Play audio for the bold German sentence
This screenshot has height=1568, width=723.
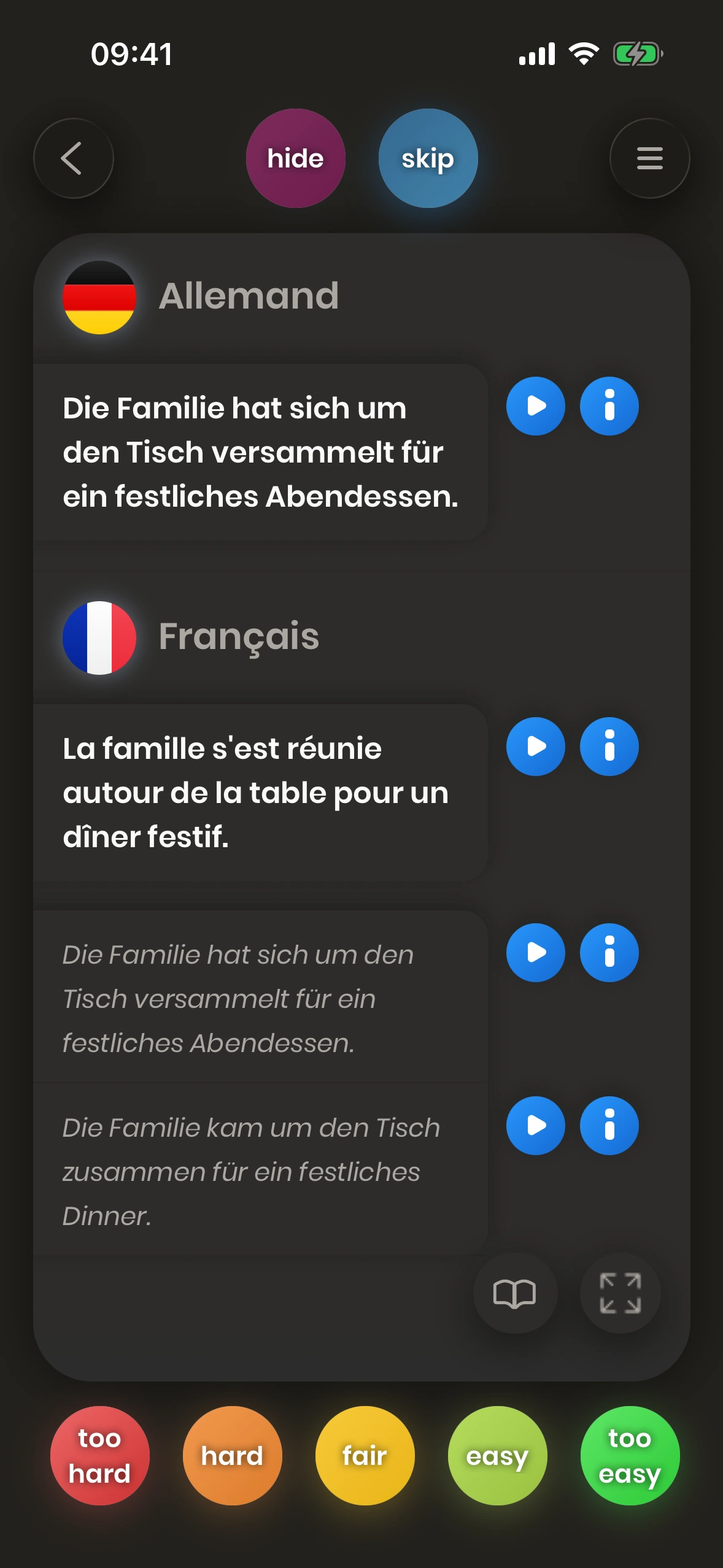pyautogui.click(x=535, y=406)
